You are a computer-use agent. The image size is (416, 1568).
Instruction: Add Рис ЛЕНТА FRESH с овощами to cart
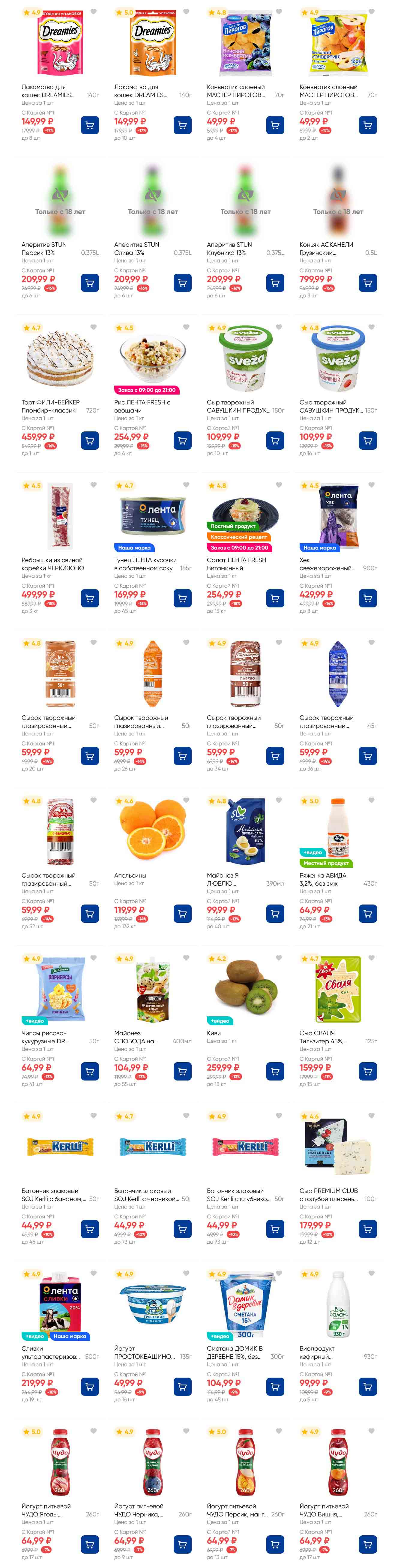(182, 441)
